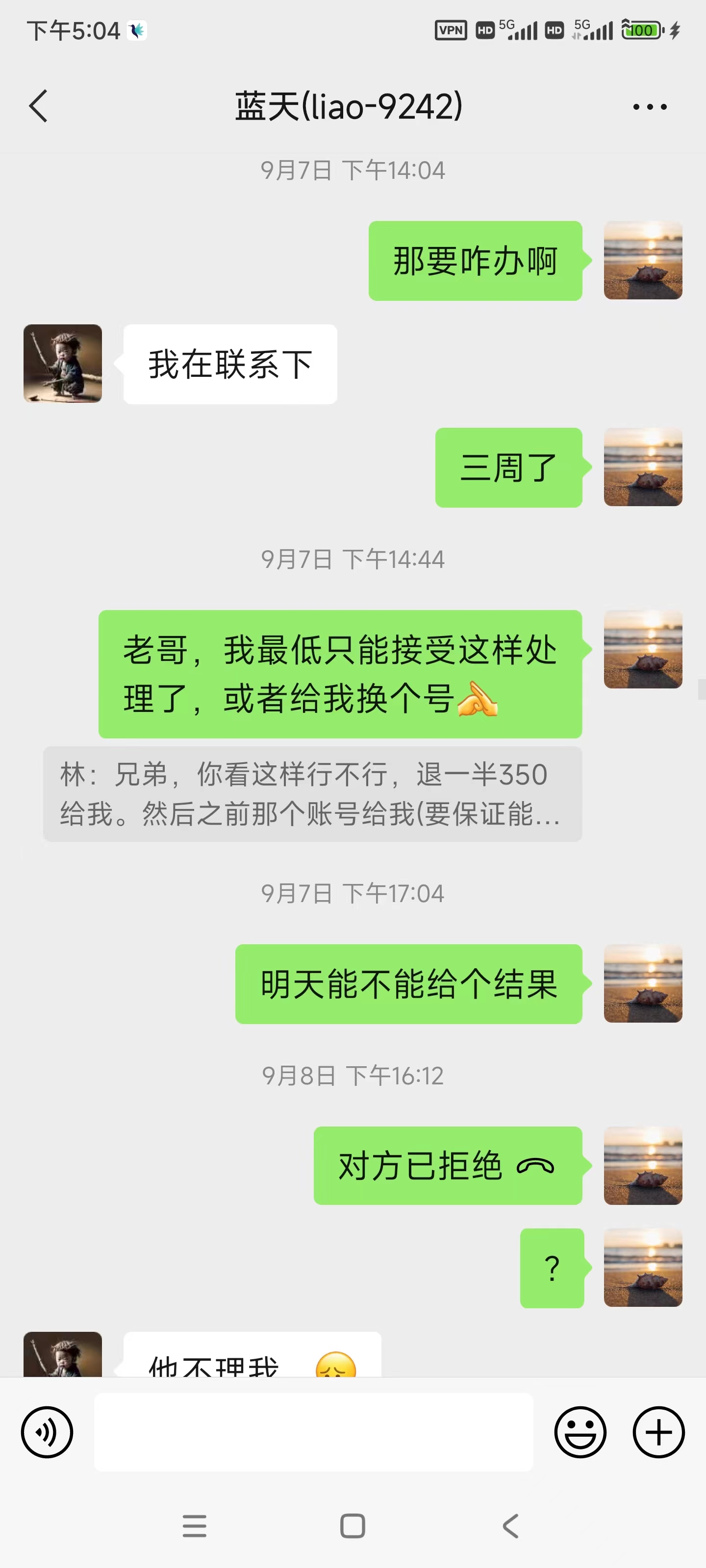
Task: Redial the declined call 对方已拒绝
Action: [447, 1166]
